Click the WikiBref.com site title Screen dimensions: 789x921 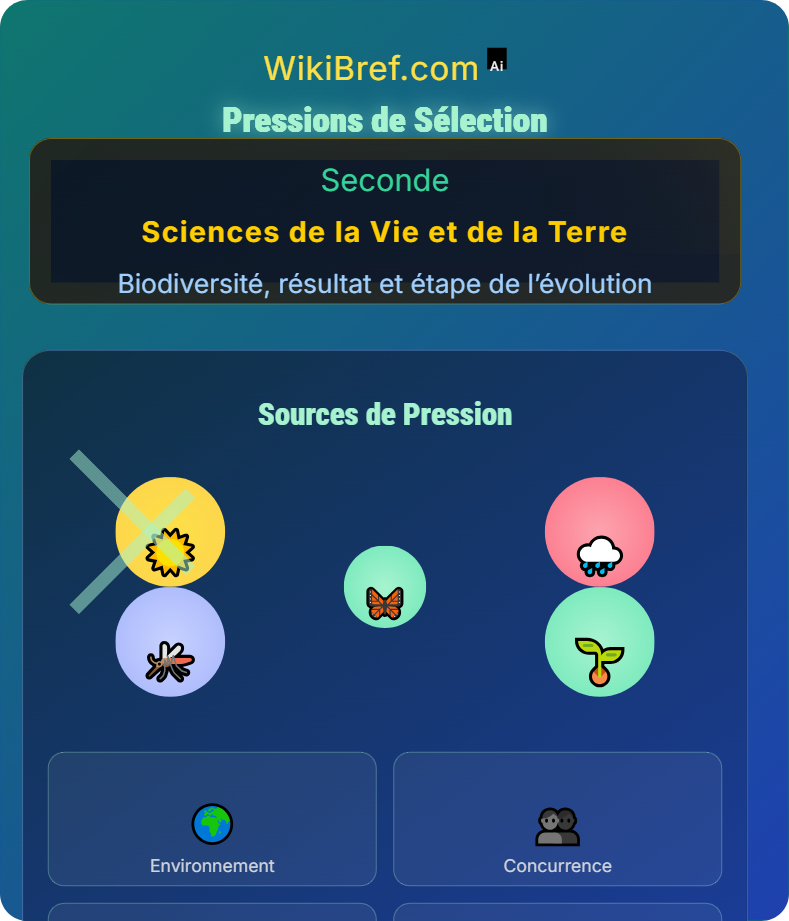(371, 67)
